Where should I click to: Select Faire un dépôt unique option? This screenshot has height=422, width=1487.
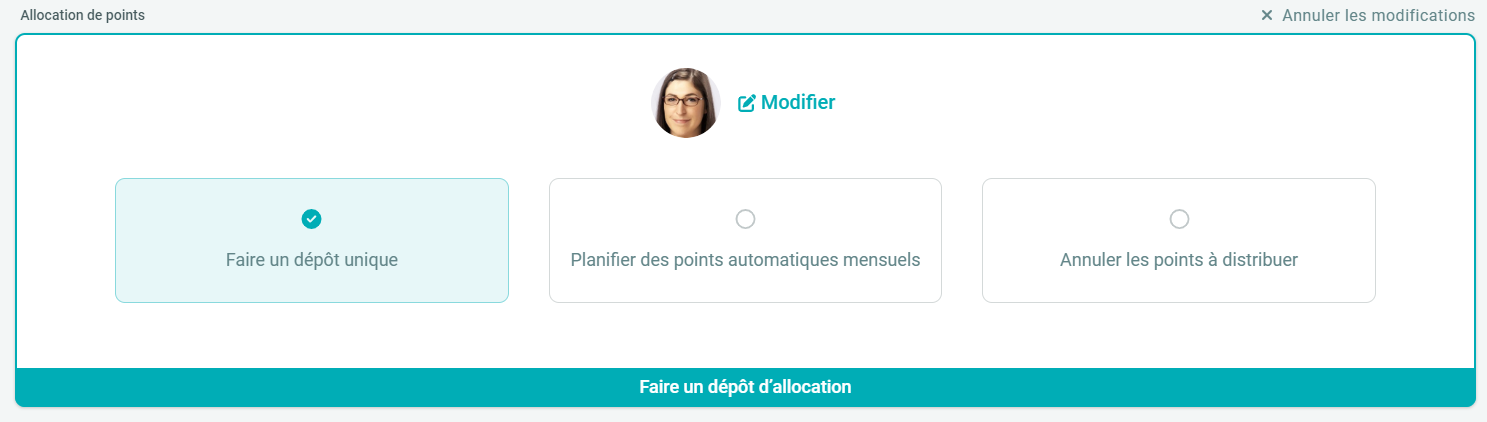click(312, 240)
